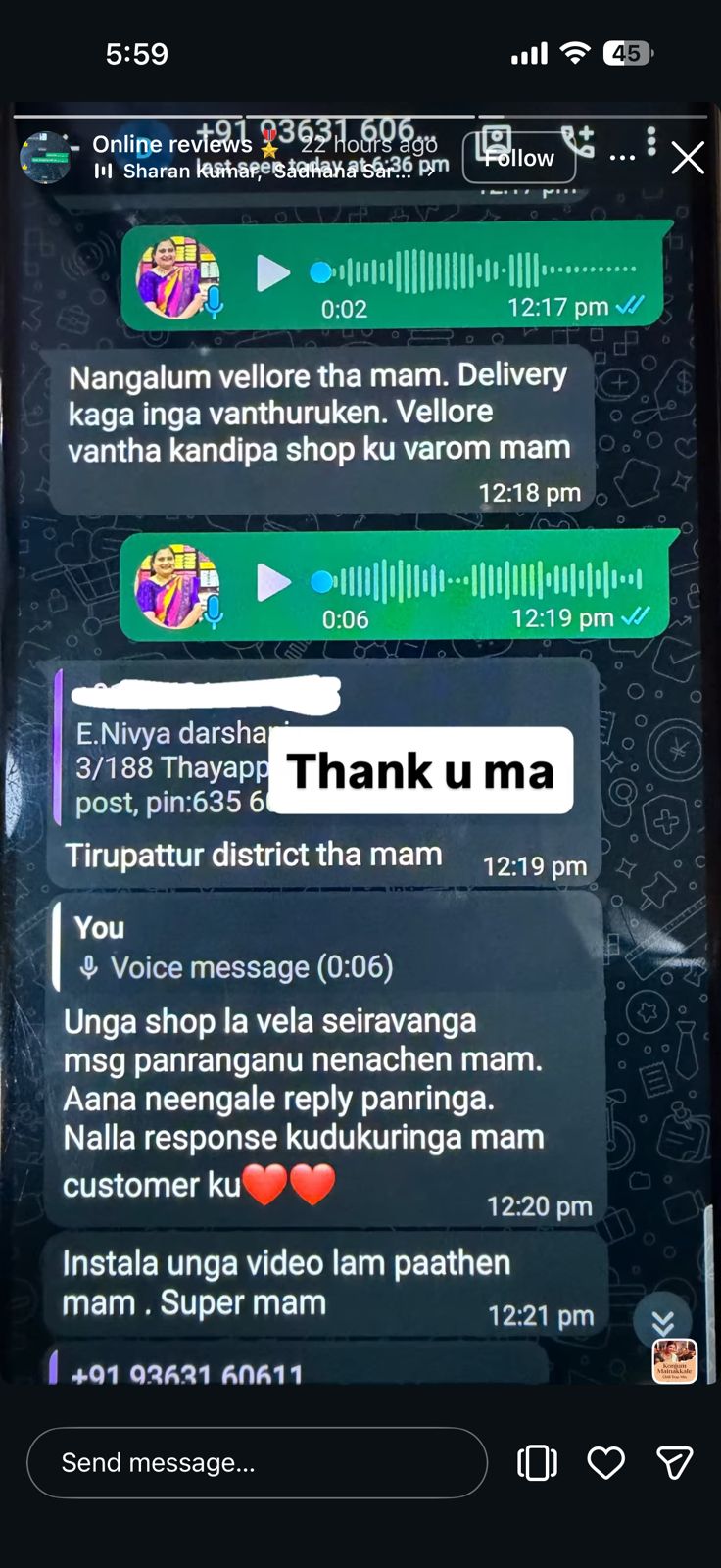Open the Online reviews profile picture

(x=45, y=158)
